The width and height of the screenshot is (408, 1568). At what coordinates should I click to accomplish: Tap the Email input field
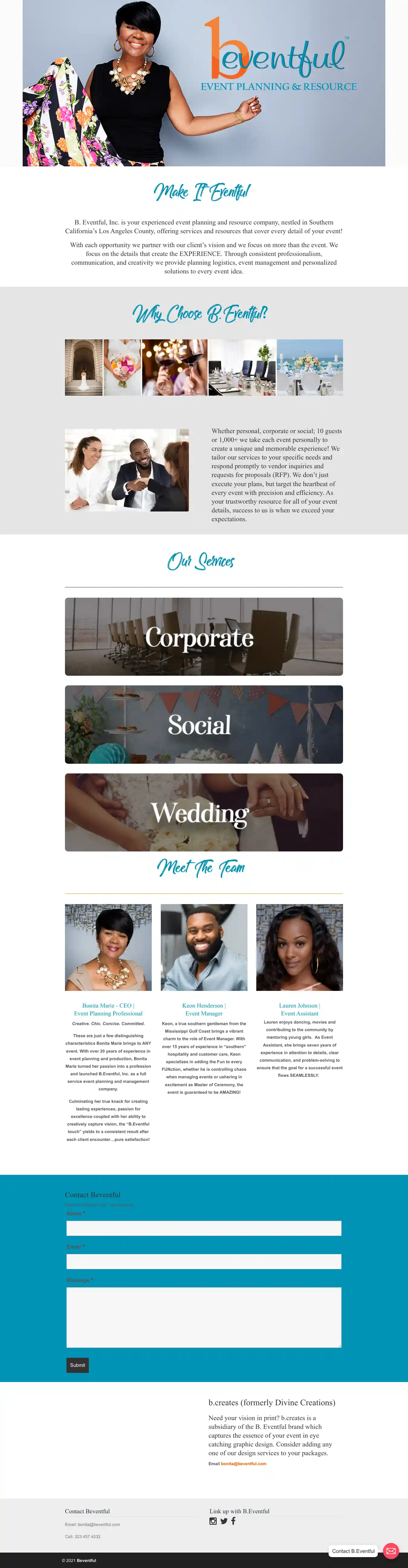[x=204, y=1261]
